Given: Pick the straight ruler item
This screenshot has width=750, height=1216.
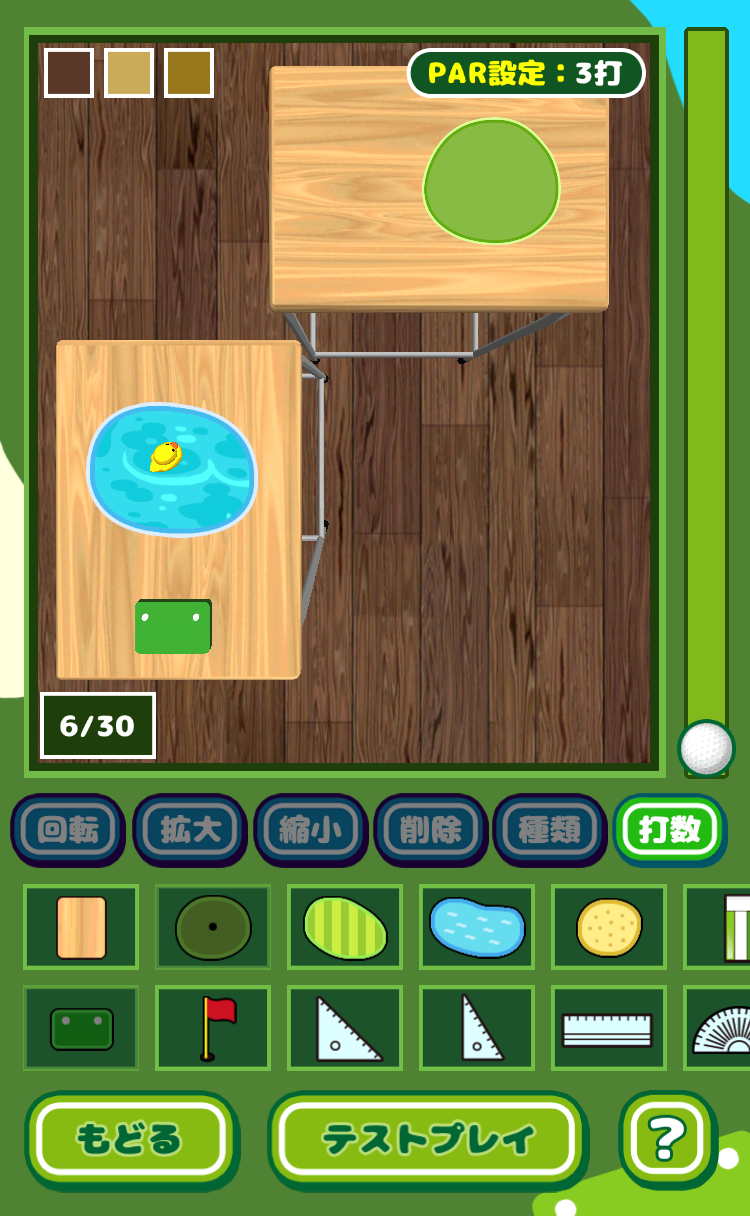Looking at the screenshot, I should coord(609,1028).
